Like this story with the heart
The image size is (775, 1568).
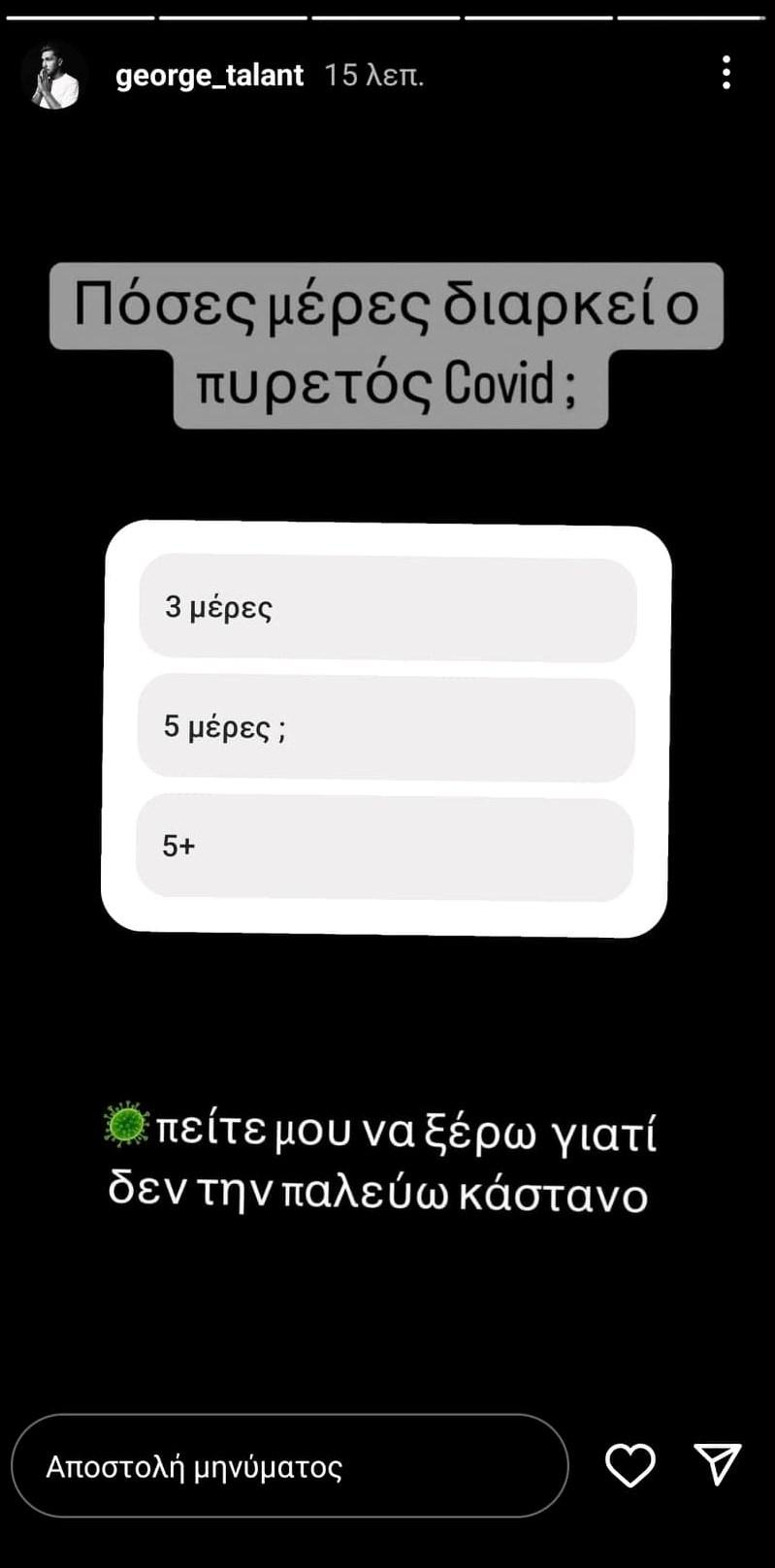point(630,1464)
